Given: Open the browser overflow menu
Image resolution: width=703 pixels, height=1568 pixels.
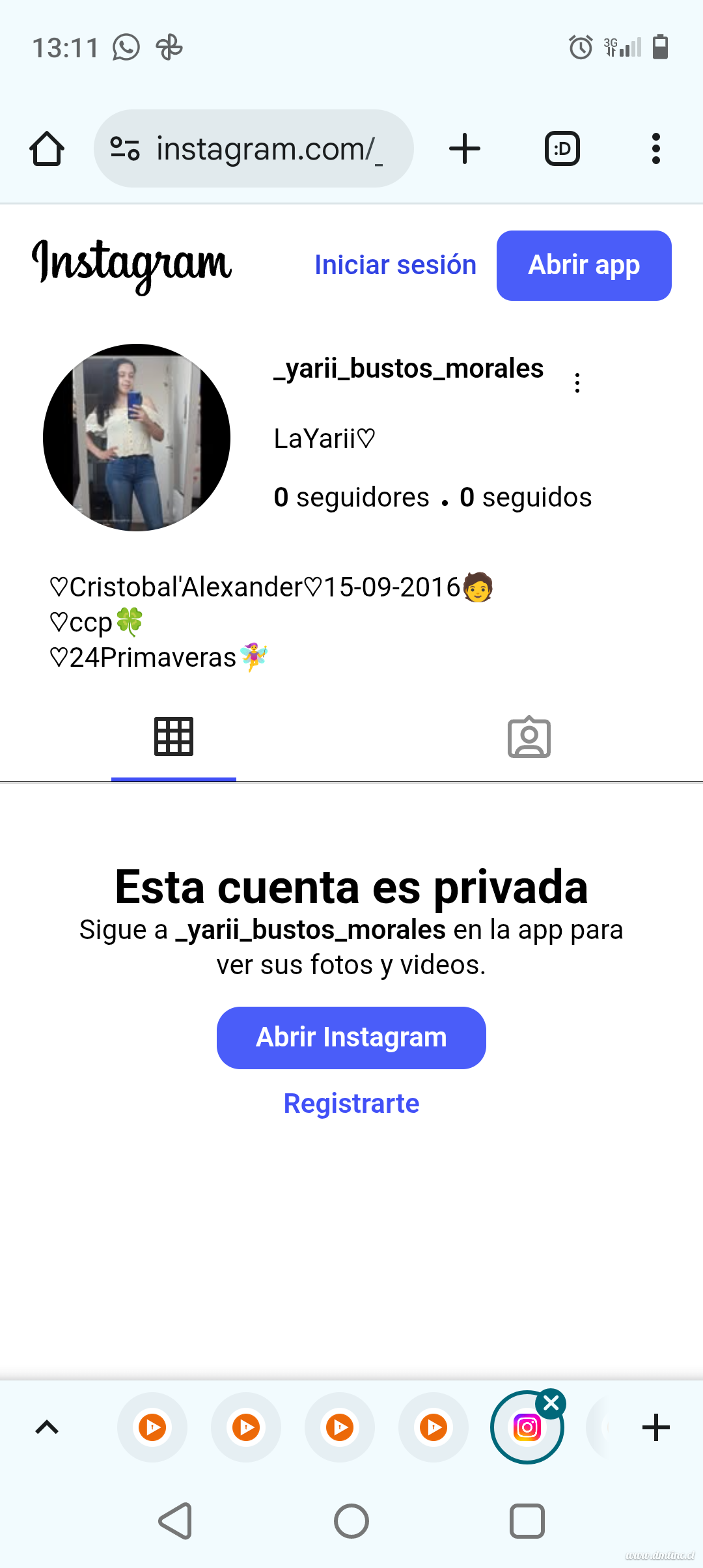Looking at the screenshot, I should coord(655,149).
